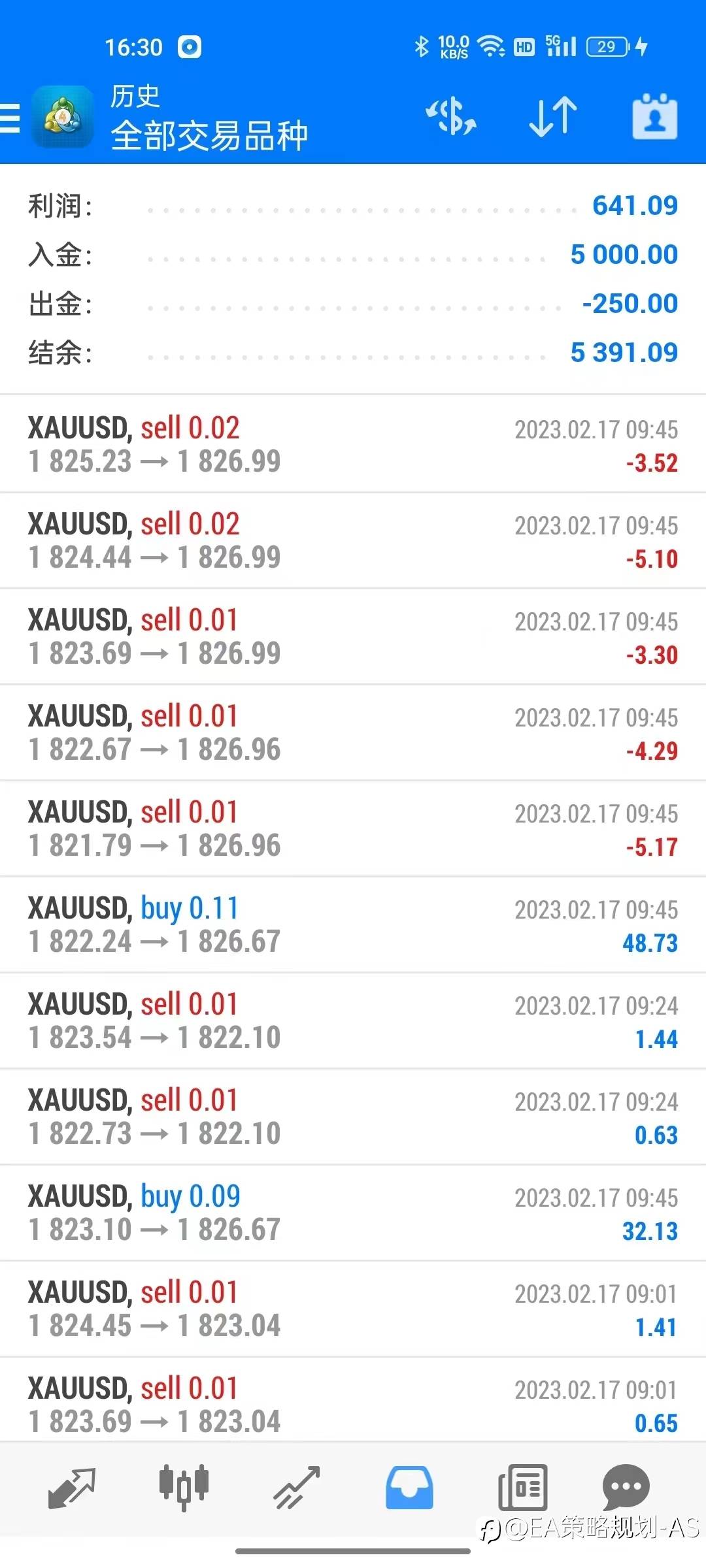This screenshot has width=706, height=1568.
Task: Switch to the Chart tab
Action: pos(184,1487)
